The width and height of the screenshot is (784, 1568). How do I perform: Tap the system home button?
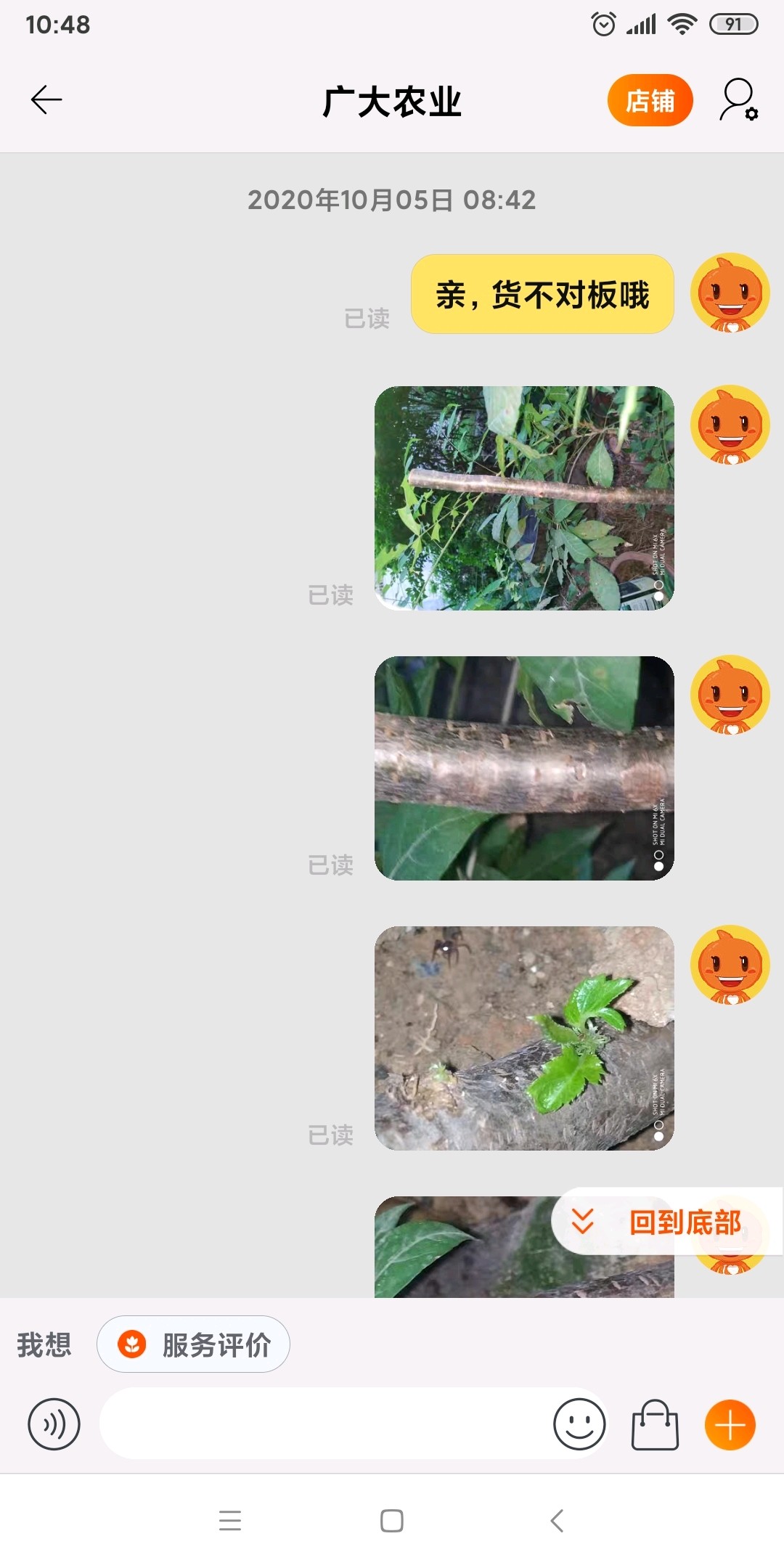click(392, 1521)
